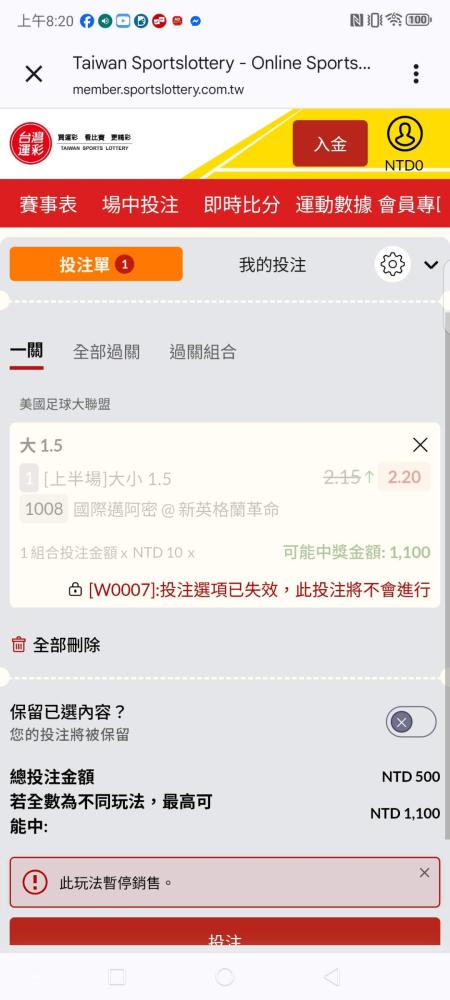Switch to 我的投注 tab
The image size is (450, 1000).
(272, 265)
